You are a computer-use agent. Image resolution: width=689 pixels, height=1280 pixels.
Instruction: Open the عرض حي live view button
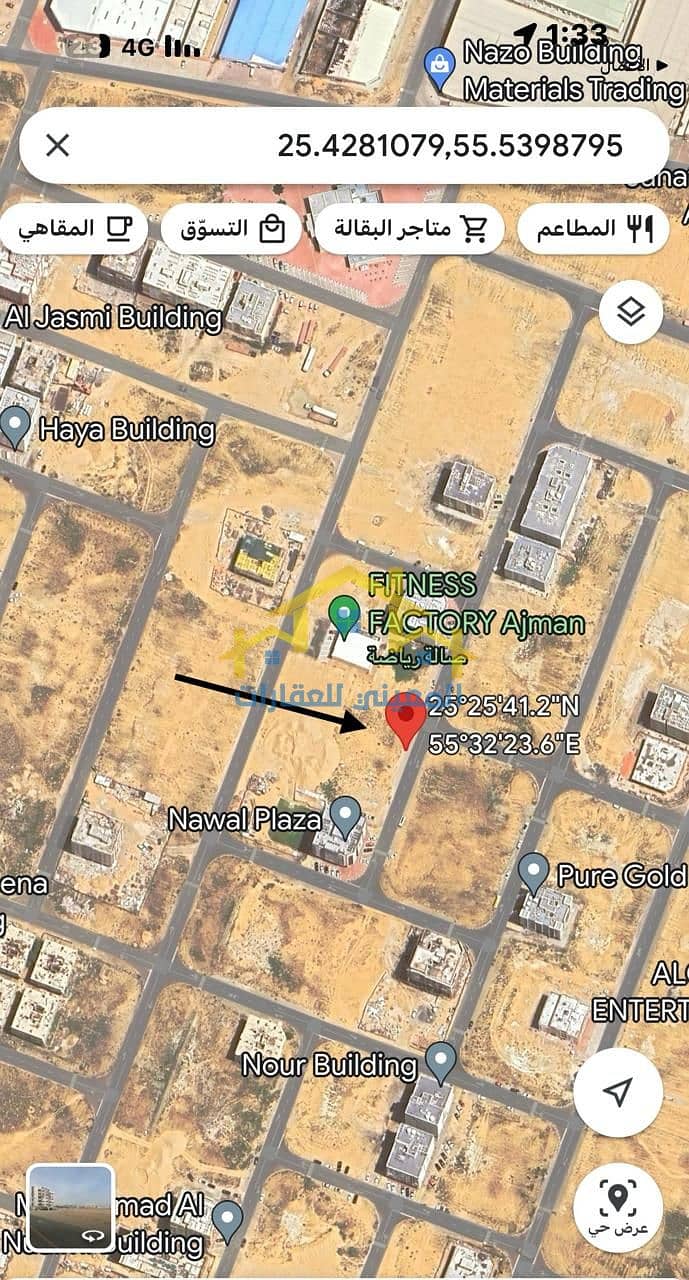pos(618,1209)
